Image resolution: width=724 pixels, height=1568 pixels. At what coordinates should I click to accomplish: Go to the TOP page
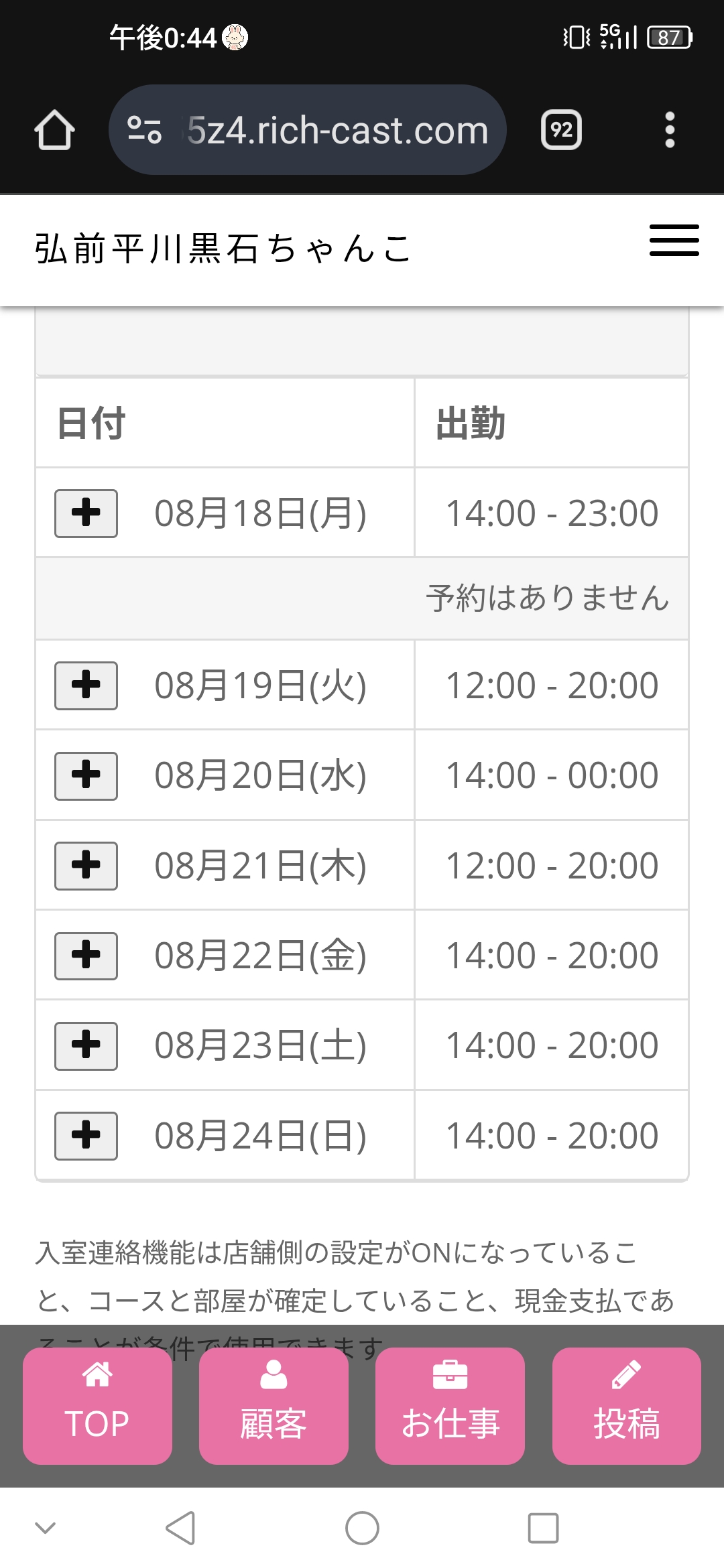pyautogui.click(x=97, y=1406)
